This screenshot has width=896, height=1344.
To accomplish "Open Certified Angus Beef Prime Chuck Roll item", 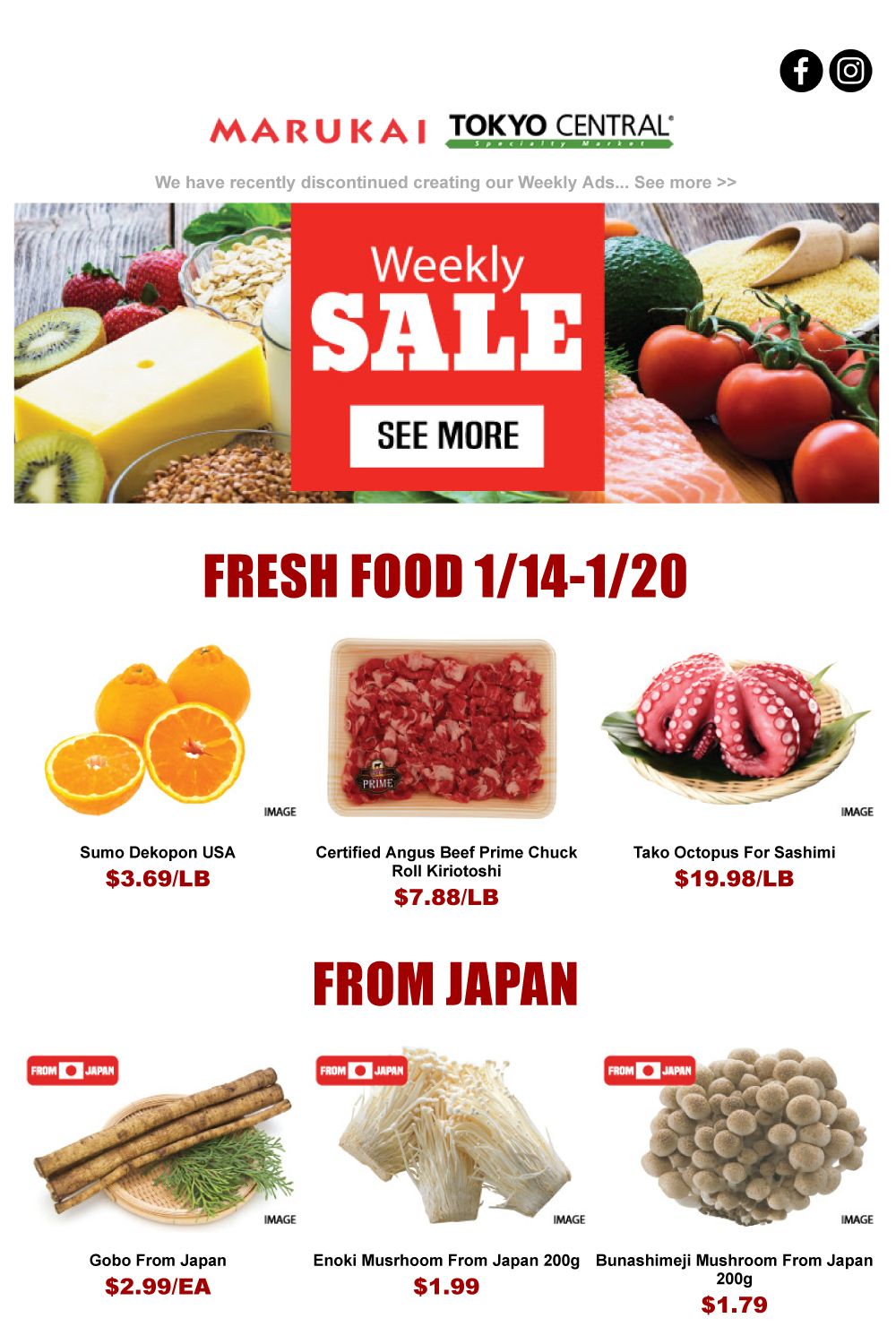I will click(x=445, y=728).
